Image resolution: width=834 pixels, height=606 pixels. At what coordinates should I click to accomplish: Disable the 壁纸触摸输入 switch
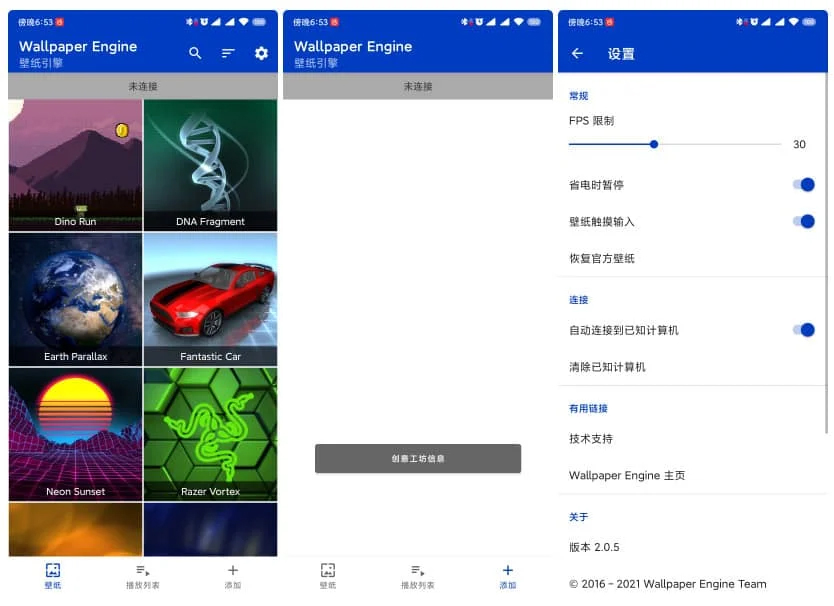pos(804,222)
